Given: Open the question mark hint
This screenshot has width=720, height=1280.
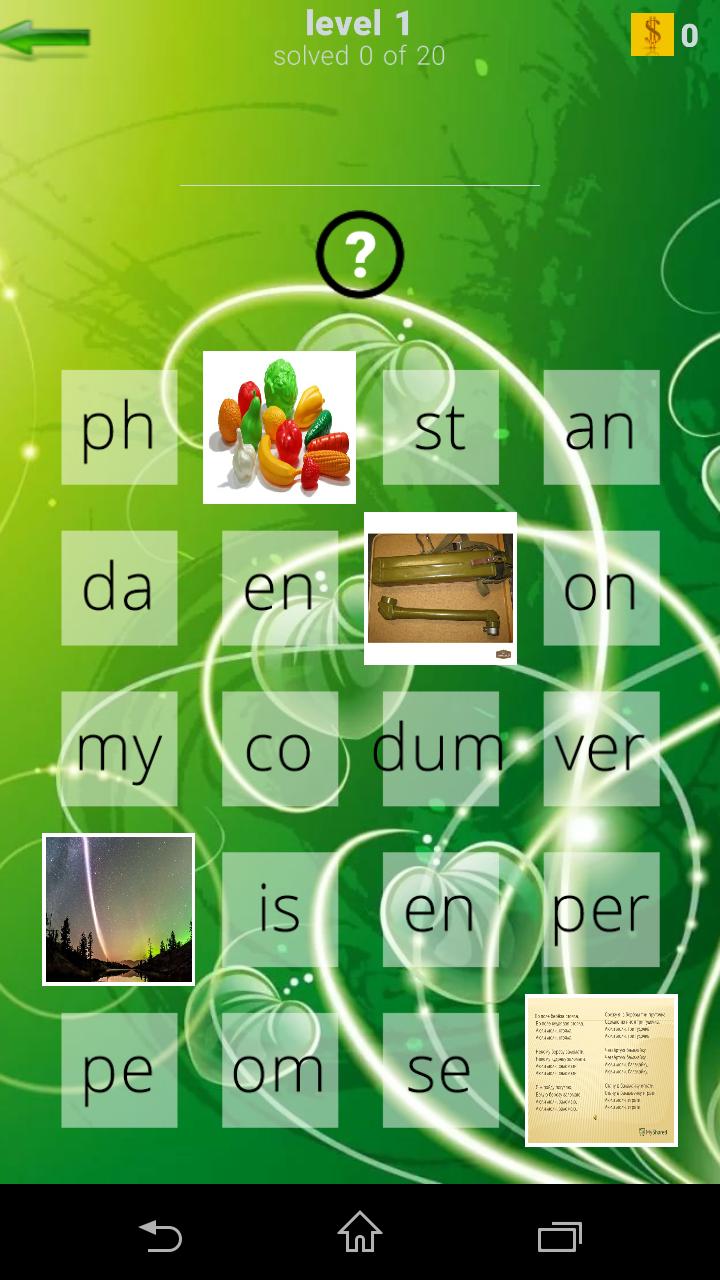Looking at the screenshot, I should point(360,254).
